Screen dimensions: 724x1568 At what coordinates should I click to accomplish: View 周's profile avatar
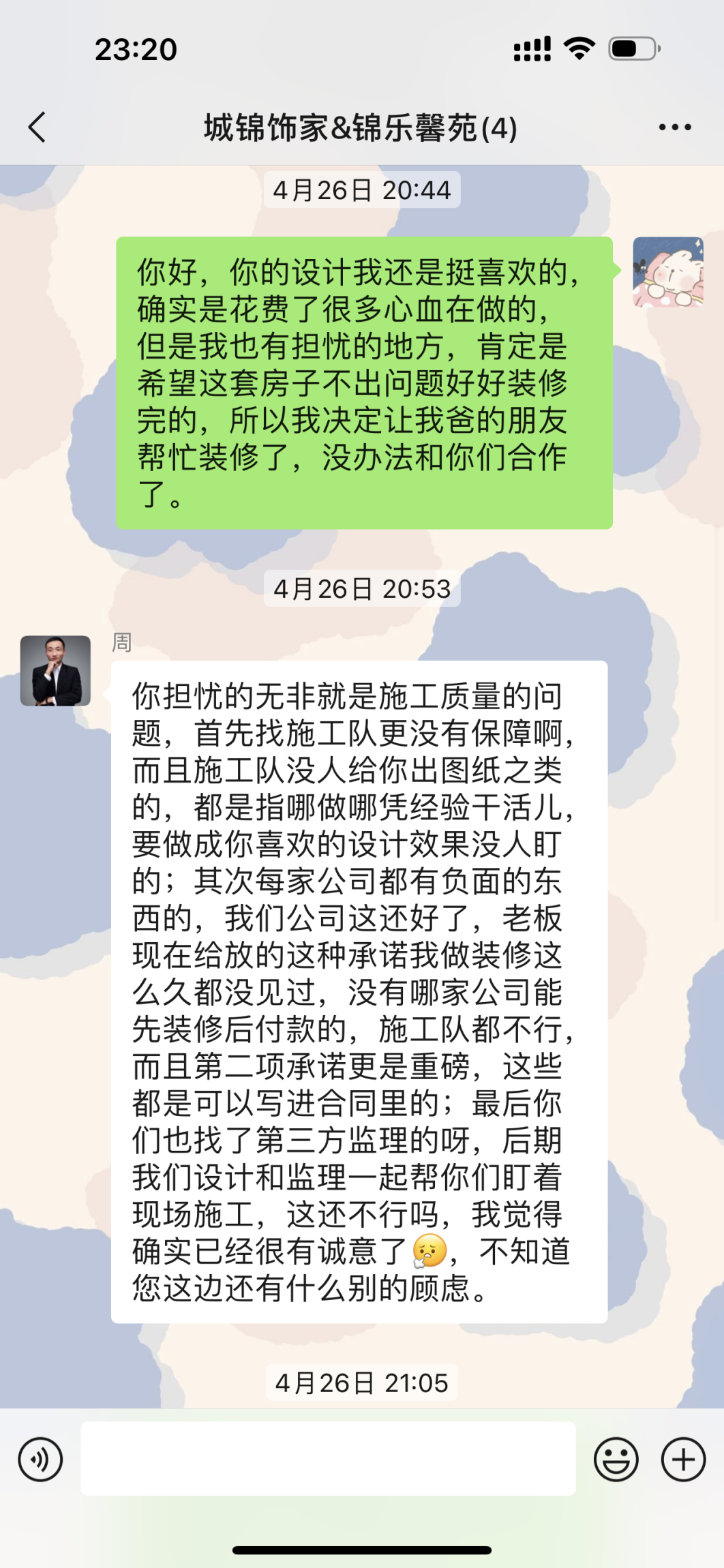pos(55,671)
